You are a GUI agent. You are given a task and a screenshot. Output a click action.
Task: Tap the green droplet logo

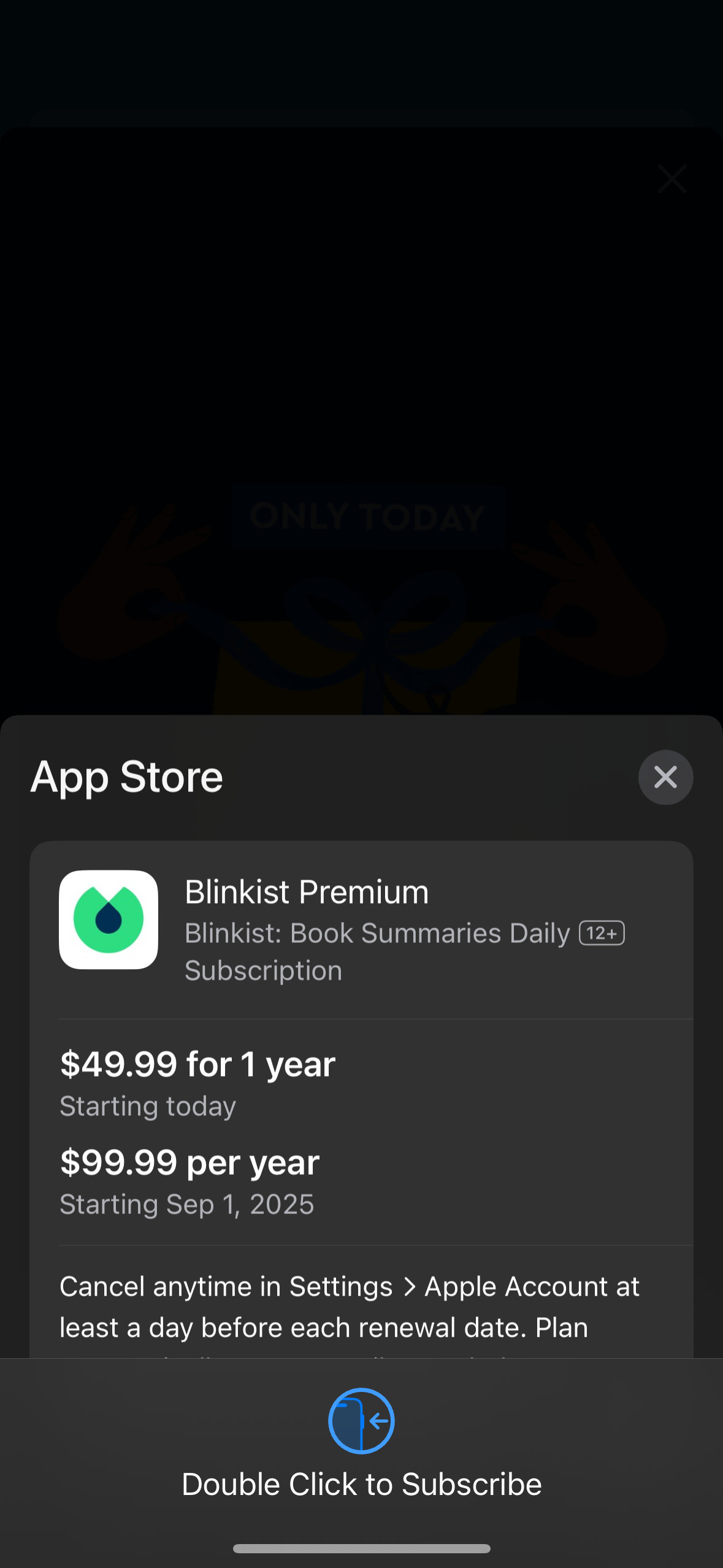(108, 919)
